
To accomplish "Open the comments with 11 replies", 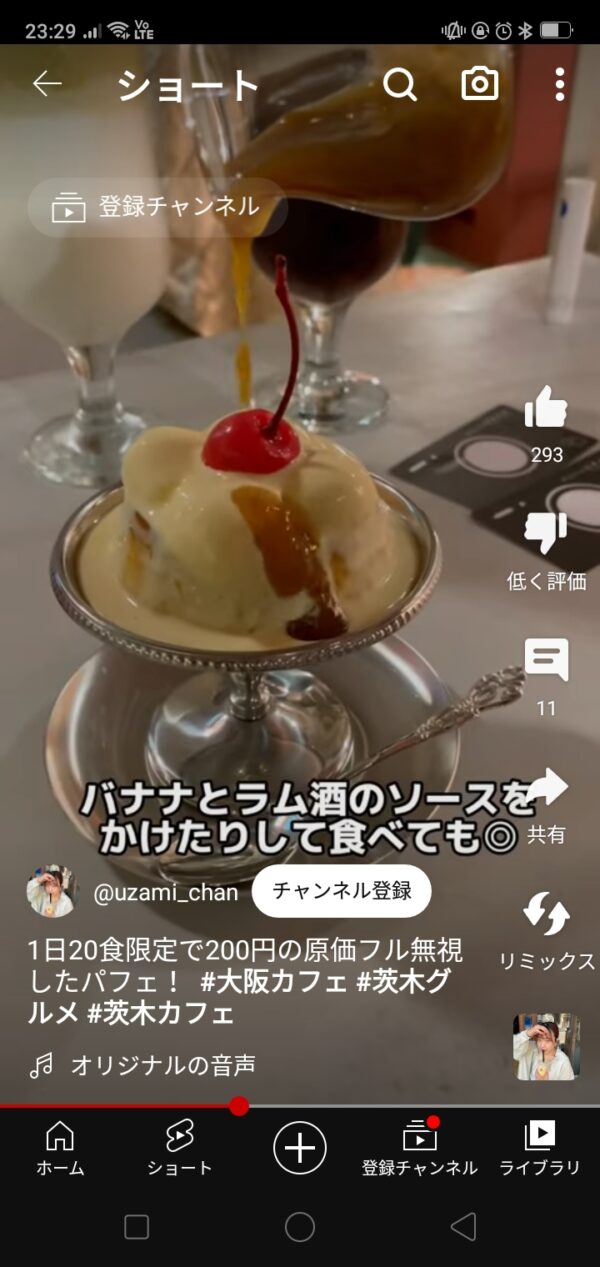I will point(546,677).
